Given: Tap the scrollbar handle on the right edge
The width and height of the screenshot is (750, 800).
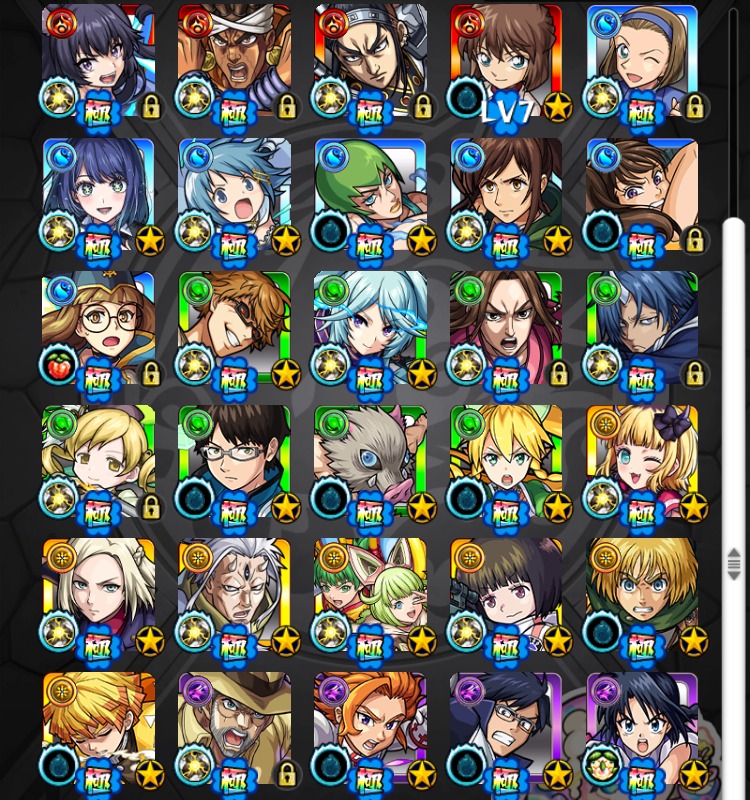Looking at the screenshot, I should 733,562.
